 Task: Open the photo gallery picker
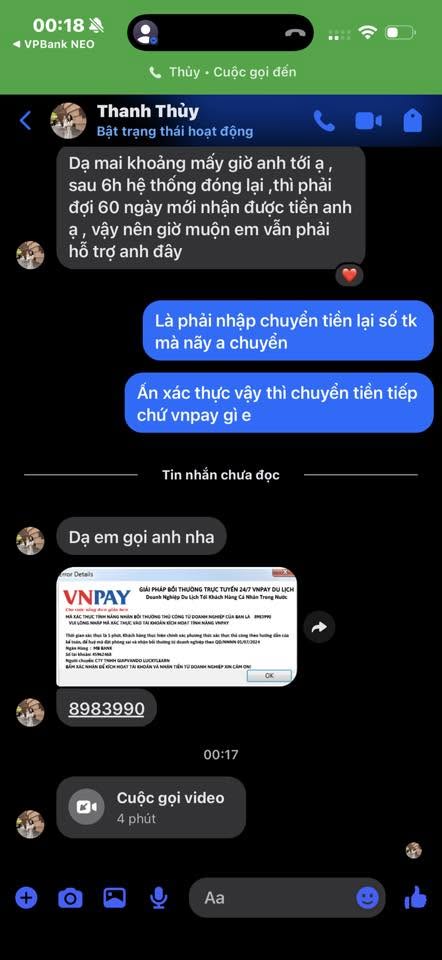[x=114, y=898]
